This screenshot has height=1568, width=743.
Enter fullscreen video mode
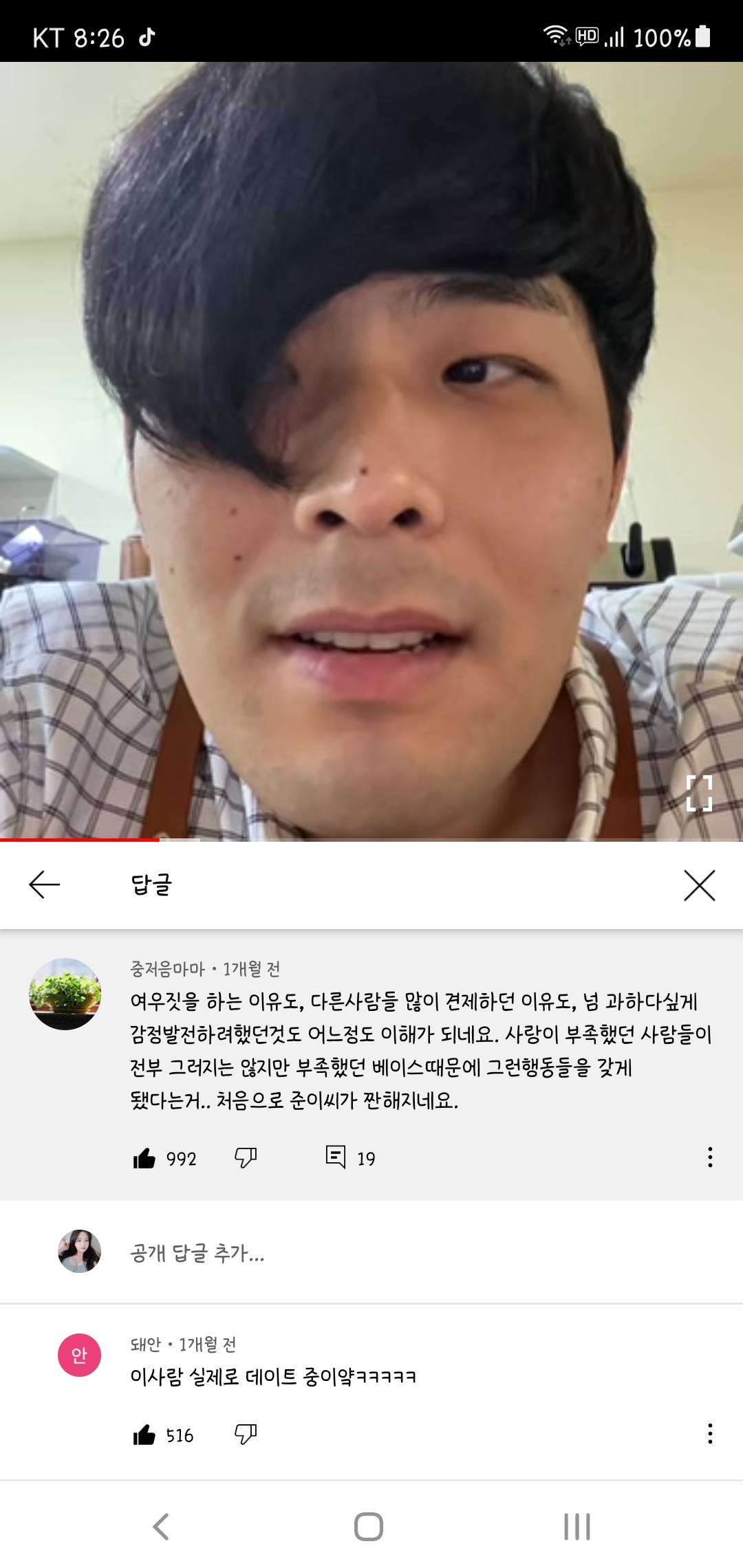click(x=699, y=793)
